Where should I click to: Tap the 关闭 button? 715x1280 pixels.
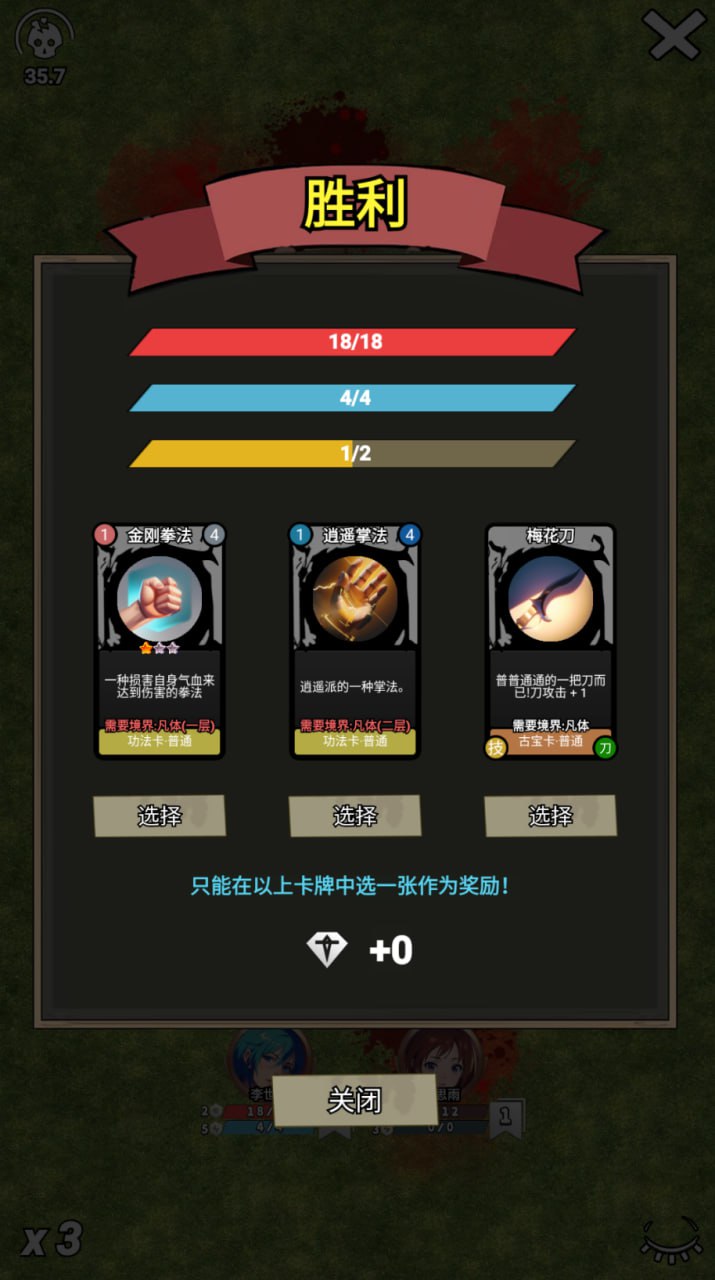[355, 1101]
